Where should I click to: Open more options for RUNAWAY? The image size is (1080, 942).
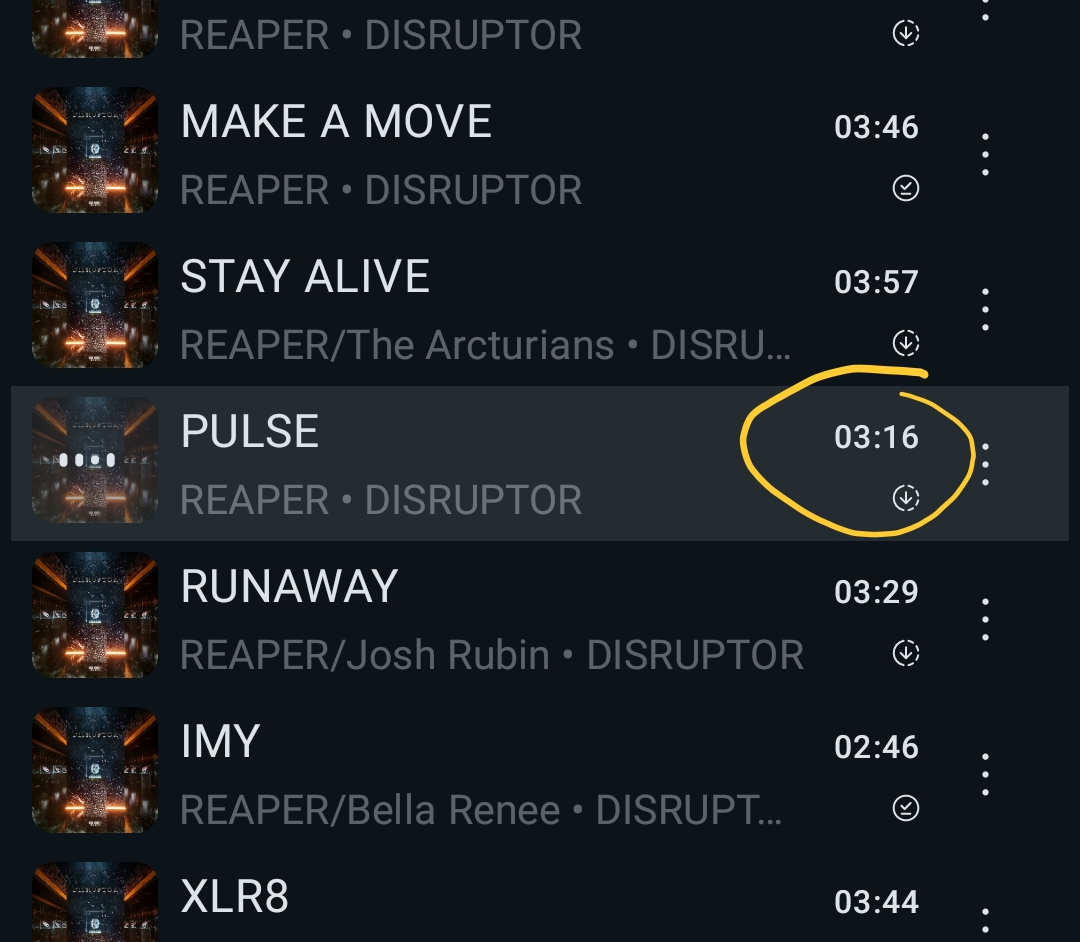(x=985, y=620)
